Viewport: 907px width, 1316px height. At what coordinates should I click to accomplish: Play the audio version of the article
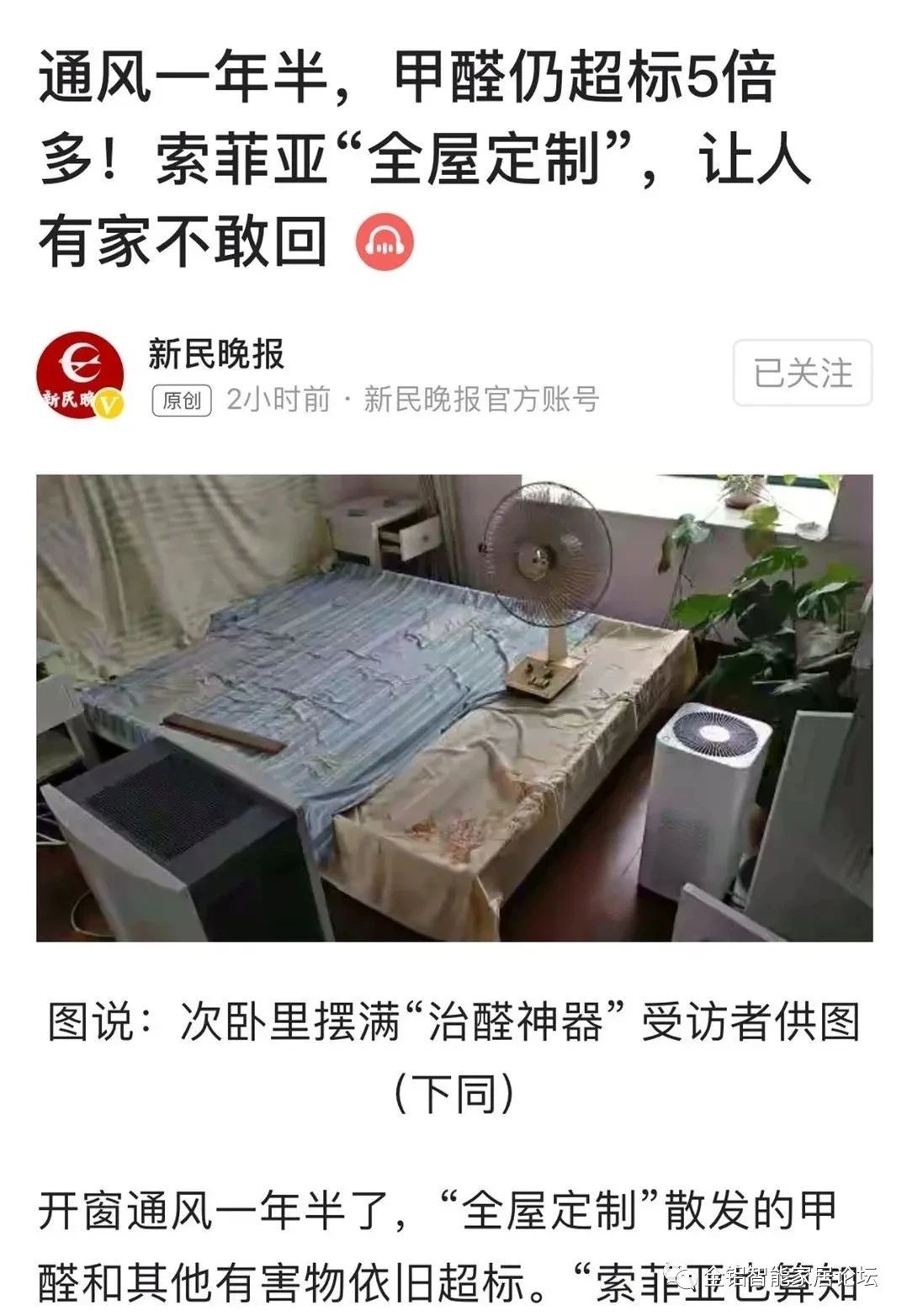click(385, 241)
